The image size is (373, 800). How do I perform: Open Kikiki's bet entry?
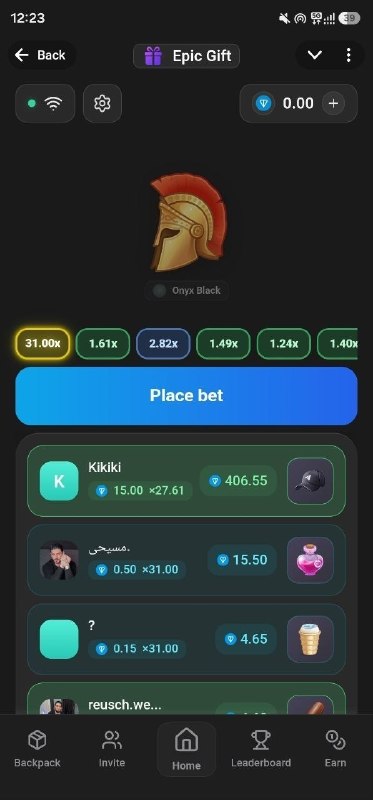[x=186, y=481]
